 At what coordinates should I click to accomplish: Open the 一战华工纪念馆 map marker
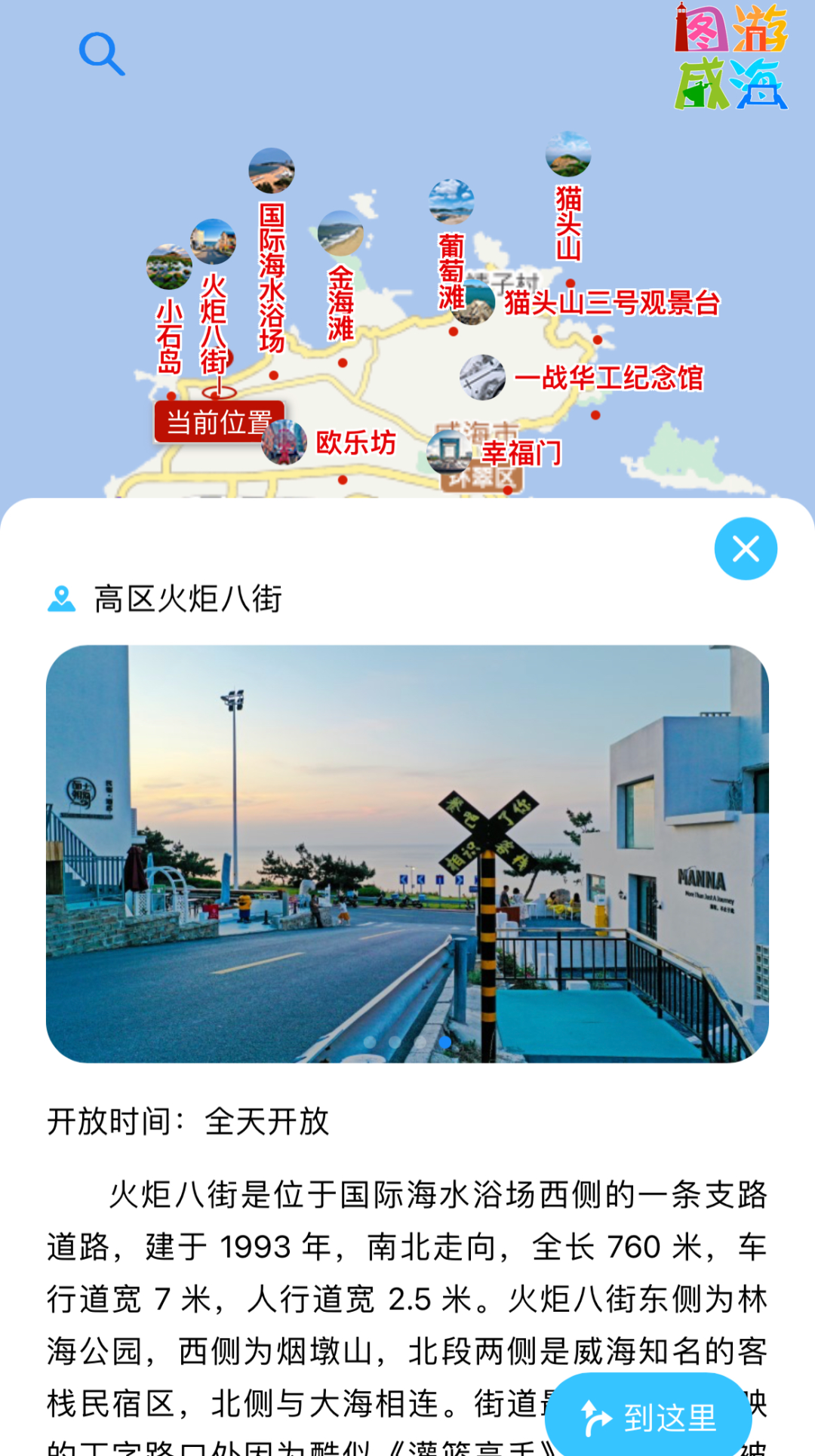coord(483,377)
